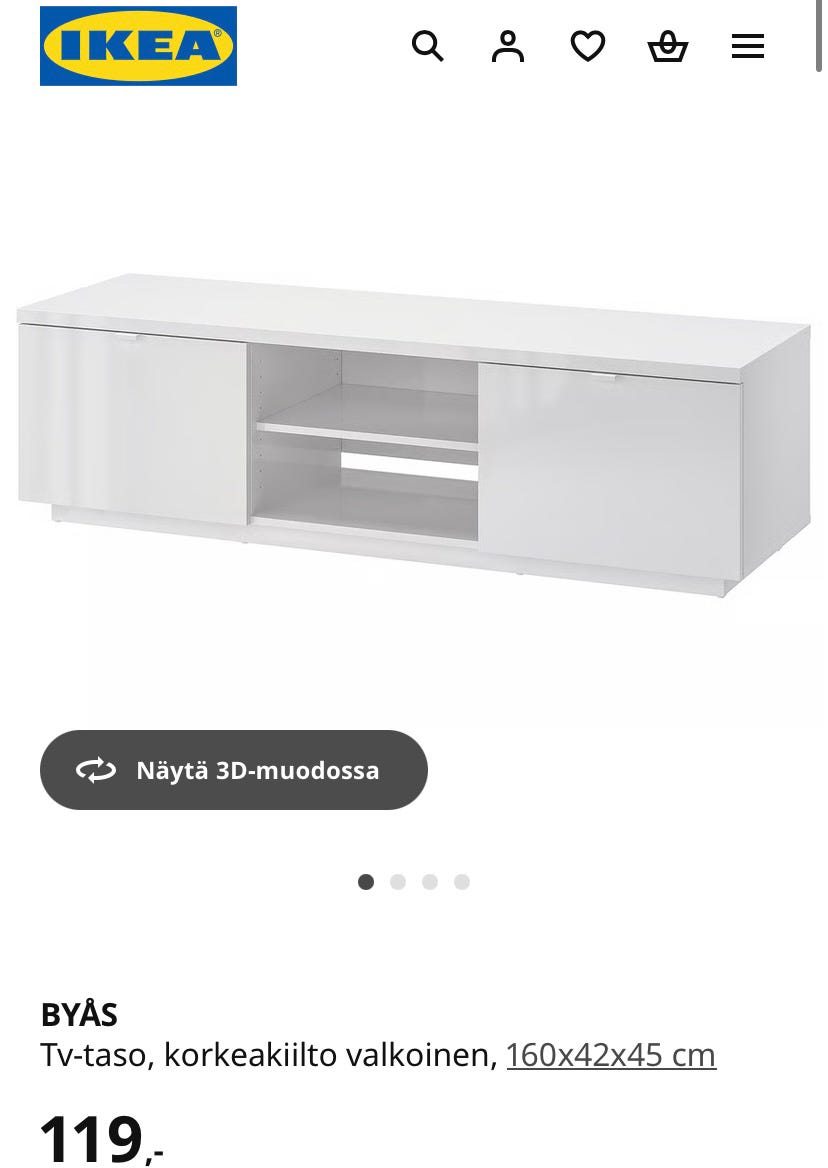Screen dimensions: 828x1168
Task: Select the third carousel dot
Action: (x=430, y=882)
